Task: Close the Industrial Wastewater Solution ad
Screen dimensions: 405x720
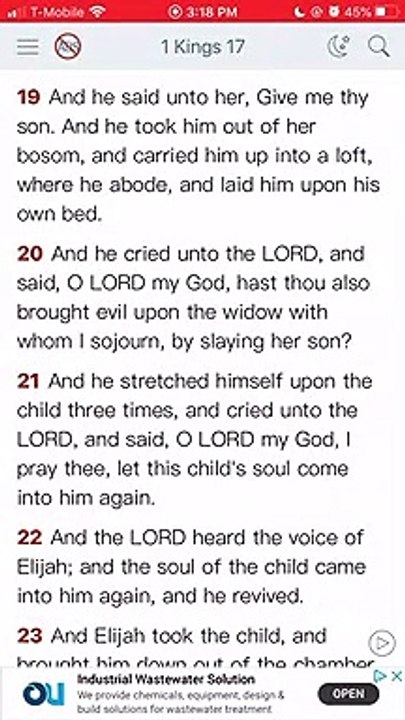Action: [397, 675]
